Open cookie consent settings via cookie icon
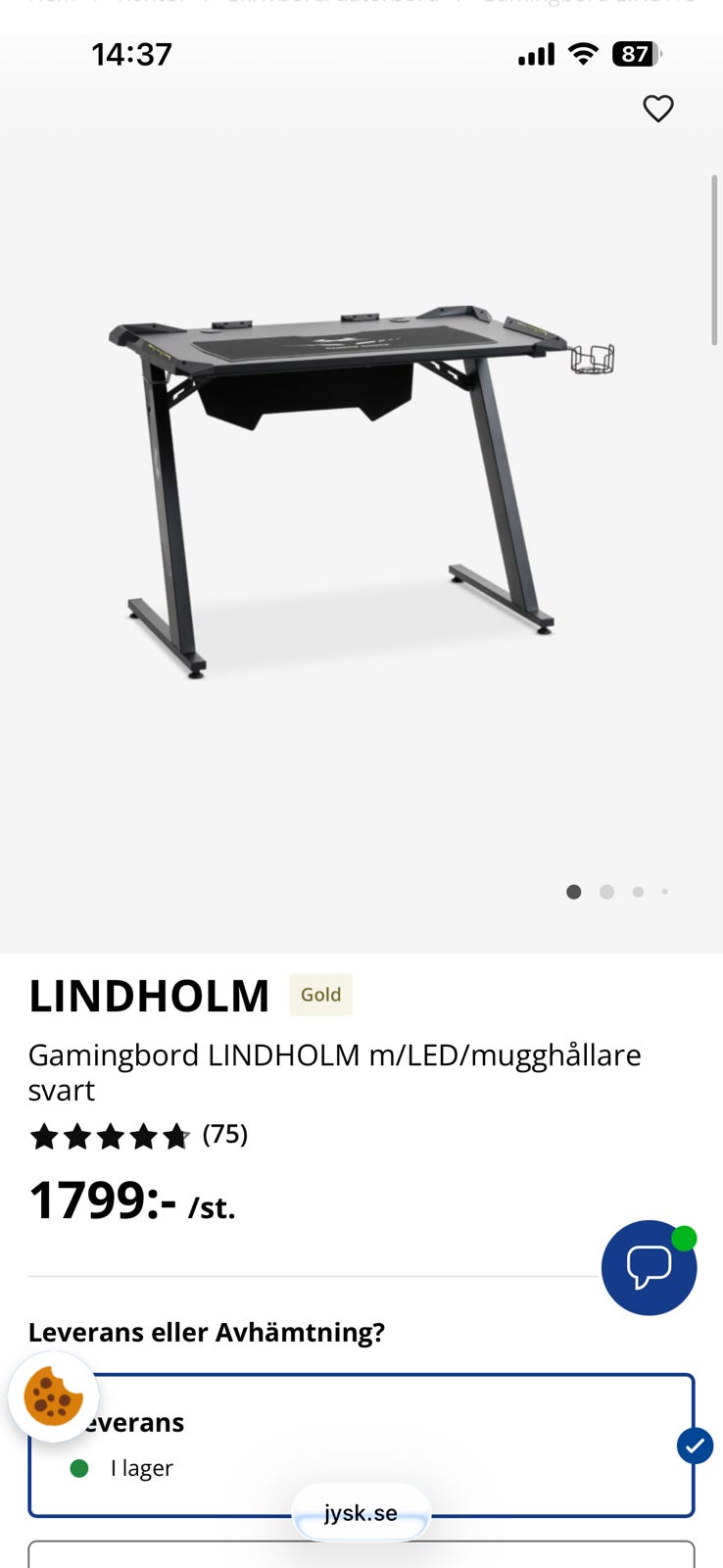Image resolution: width=723 pixels, height=1568 pixels. click(x=53, y=1398)
